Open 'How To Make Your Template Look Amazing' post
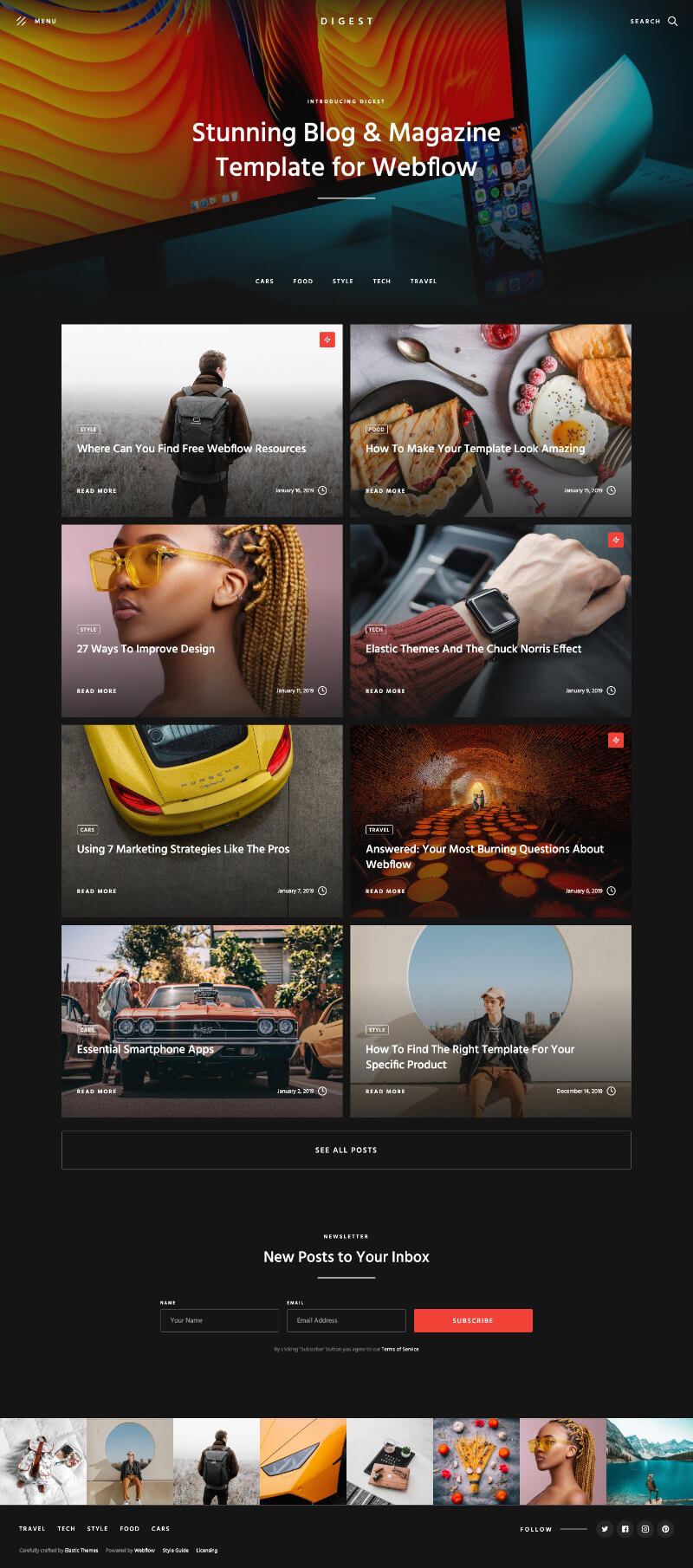The image size is (693, 1568). (x=475, y=449)
